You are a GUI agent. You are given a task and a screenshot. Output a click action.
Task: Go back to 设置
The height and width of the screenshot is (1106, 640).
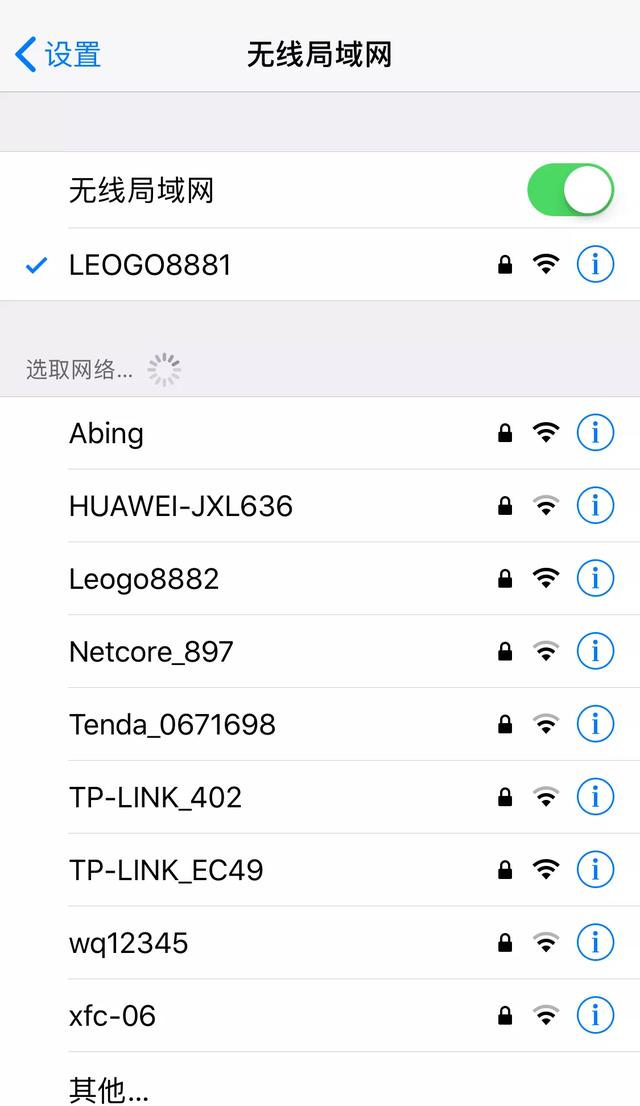[x=58, y=54]
